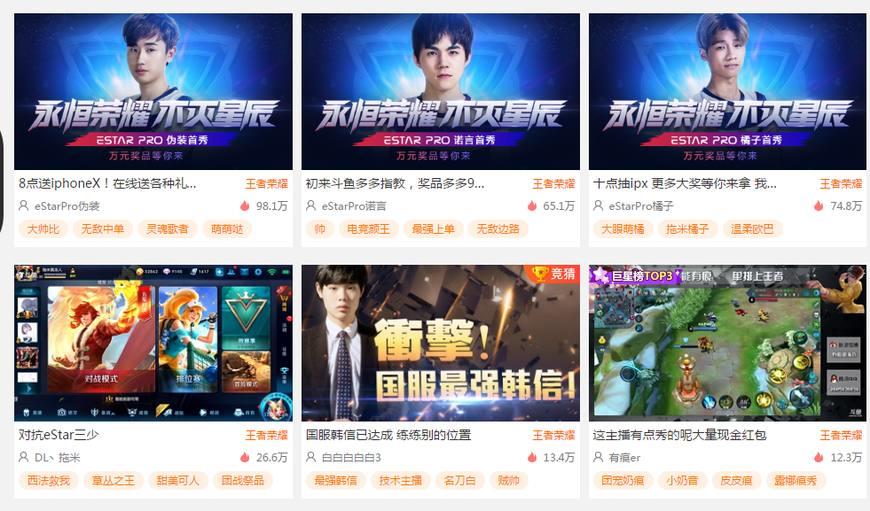Tap the 小奶音 tag

click(x=684, y=480)
